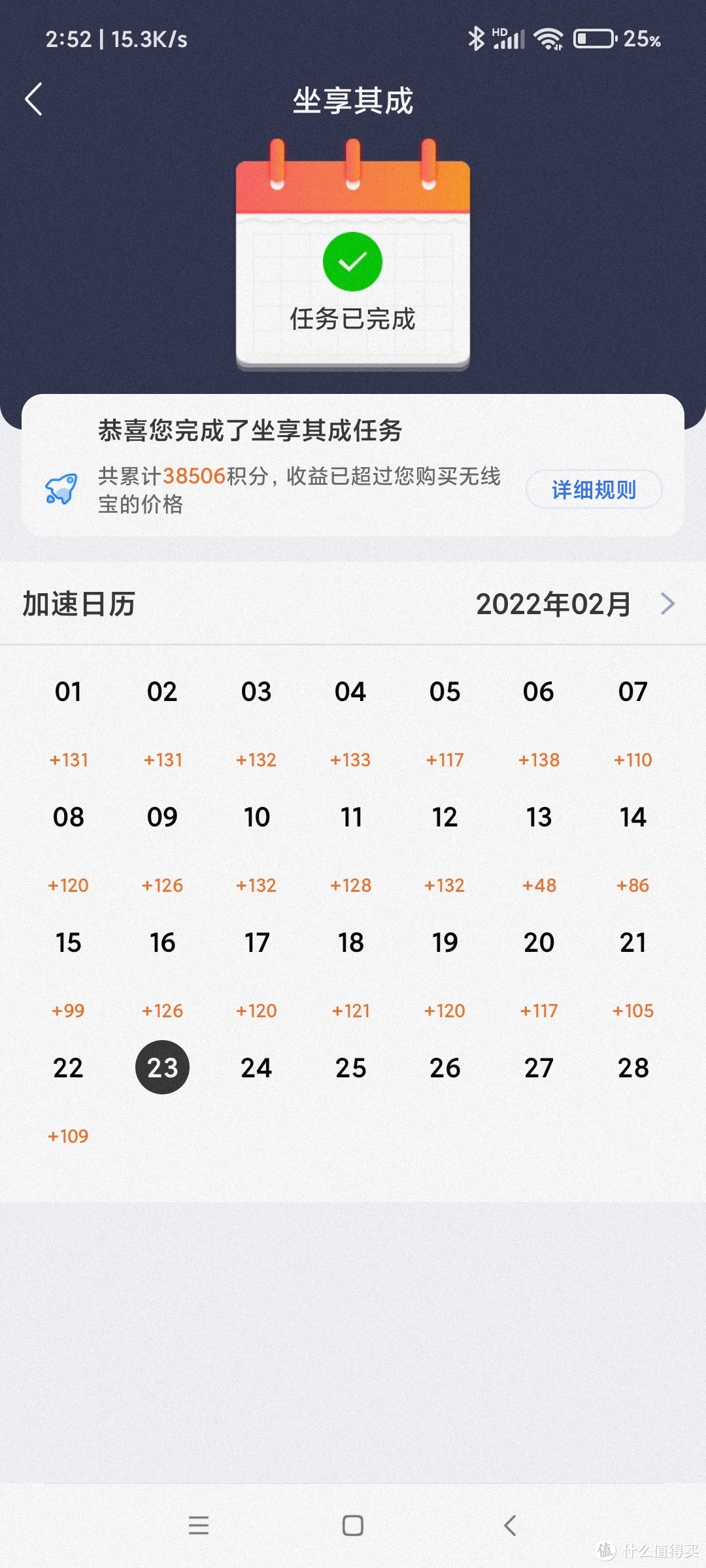Screen dimensions: 706x1568
Task: Open next month with the right chevron
Action: coord(668,604)
